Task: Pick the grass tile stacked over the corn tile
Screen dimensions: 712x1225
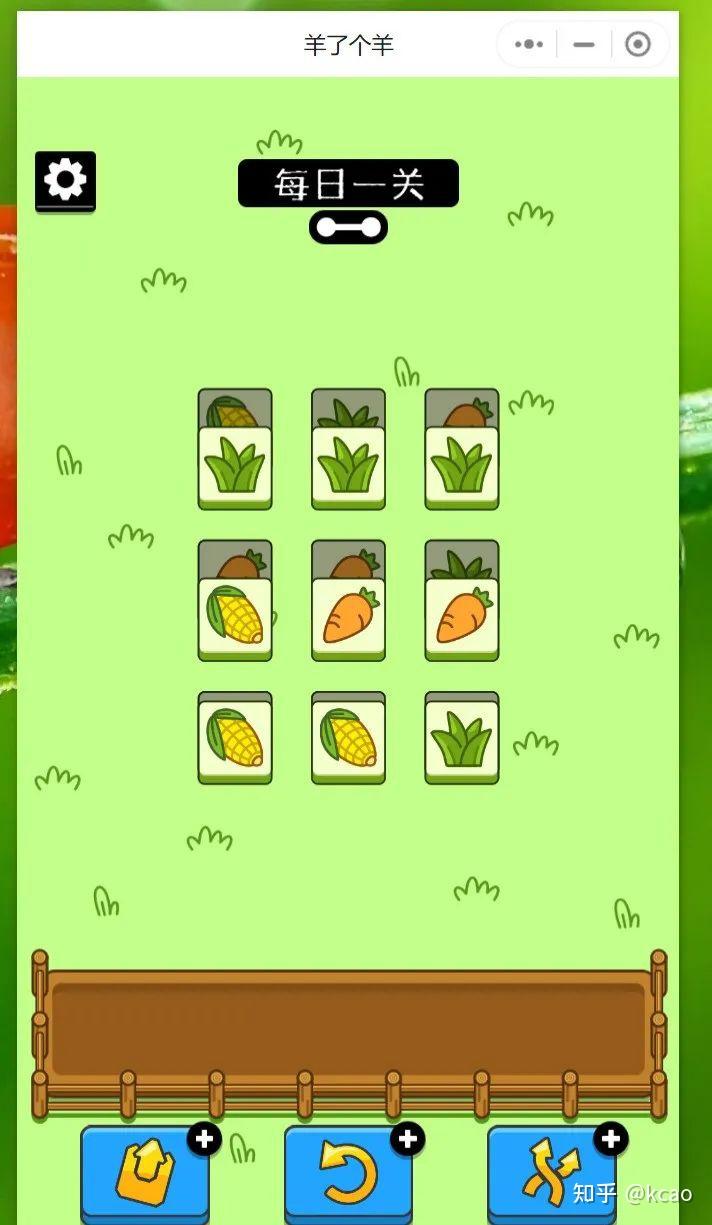Action: point(235,467)
